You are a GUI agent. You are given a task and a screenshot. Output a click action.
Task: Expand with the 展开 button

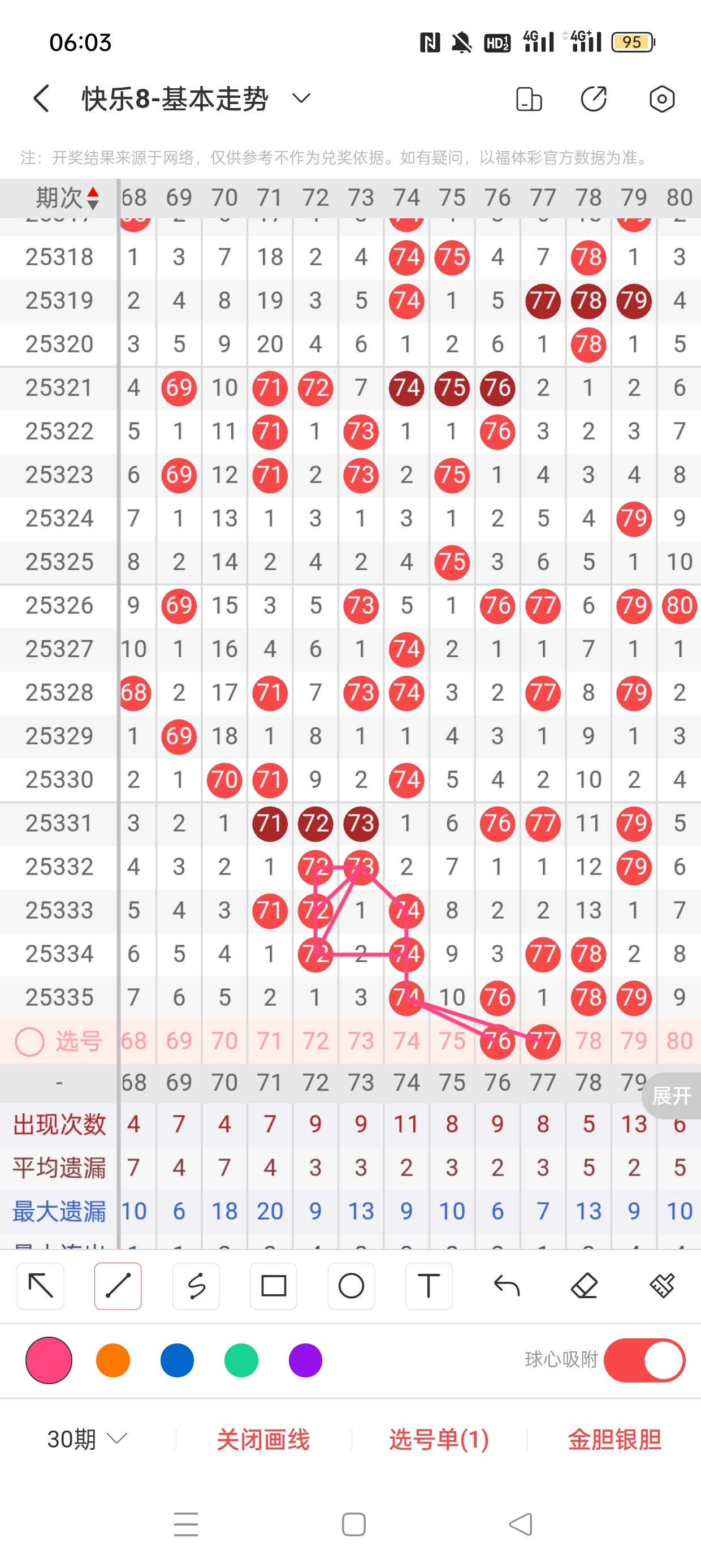(x=671, y=1096)
